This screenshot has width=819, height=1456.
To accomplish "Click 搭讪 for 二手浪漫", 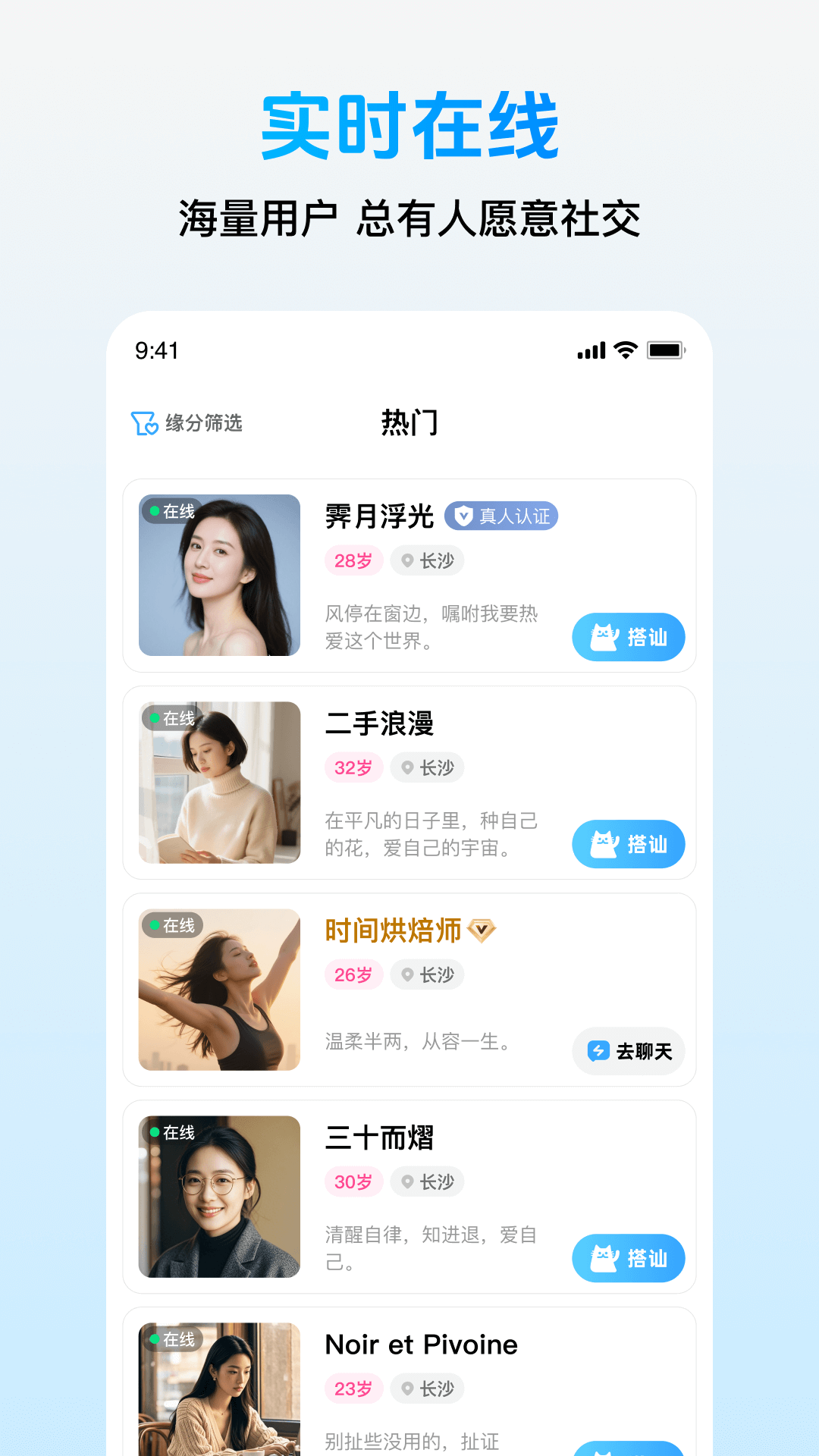I will 629,844.
